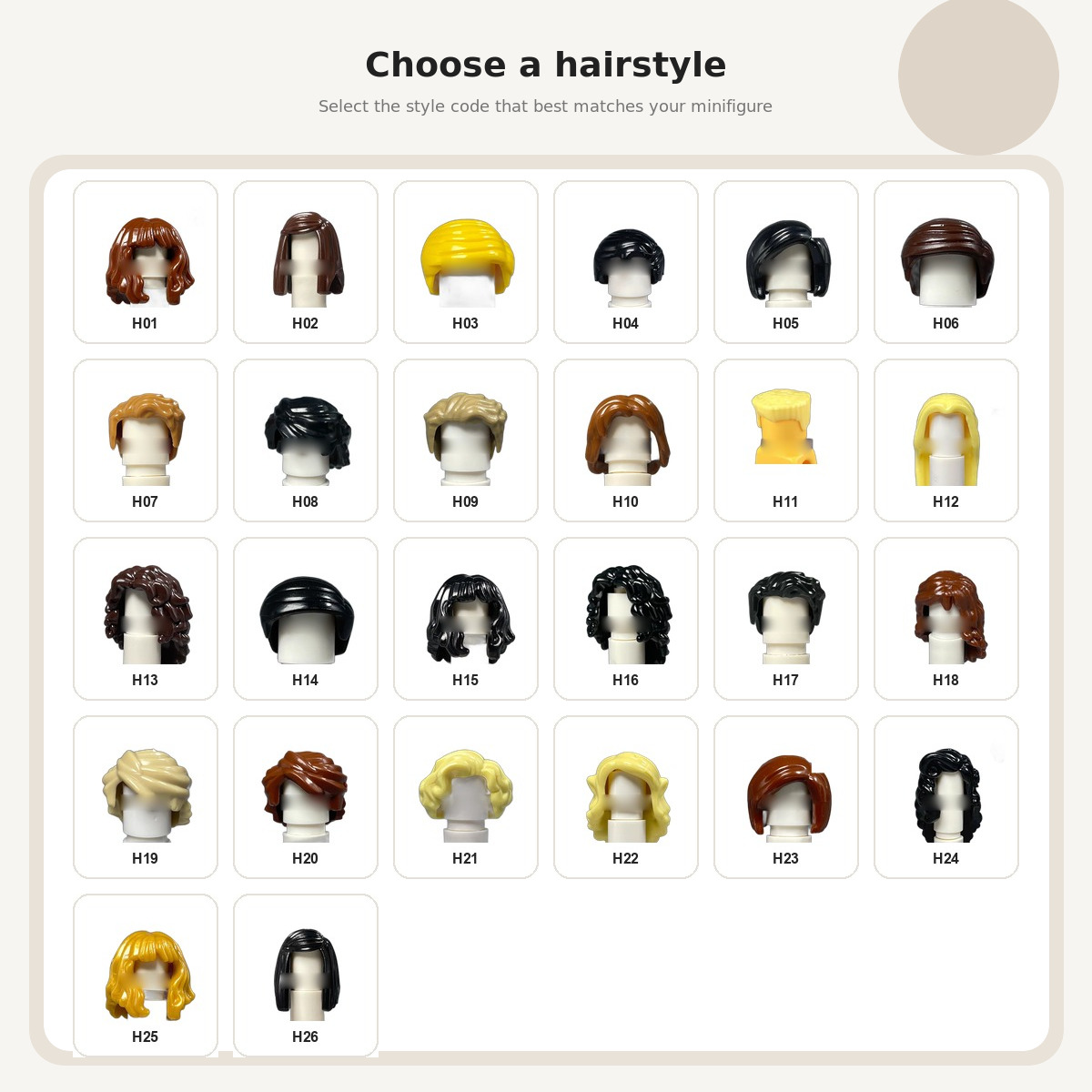Image resolution: width=1092 pixels, height=1092 pixels.
Task: Choose the H09 tan hairstyle
Action: [x=466, y=440]
